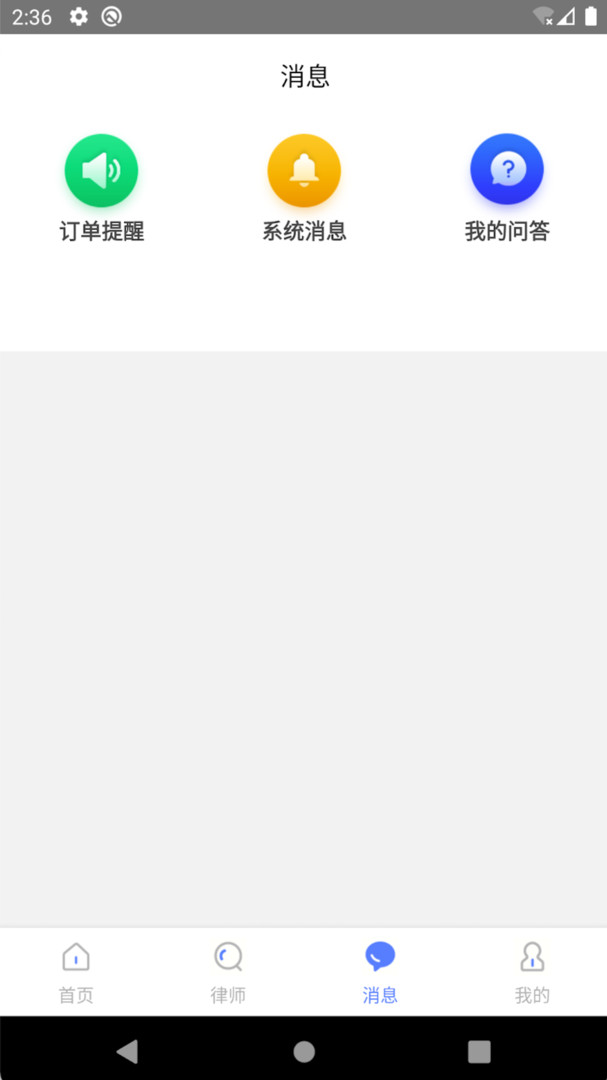Select the 消息 messages tab
Screen dimensions: 607x1080
click(x=380, y=972)
